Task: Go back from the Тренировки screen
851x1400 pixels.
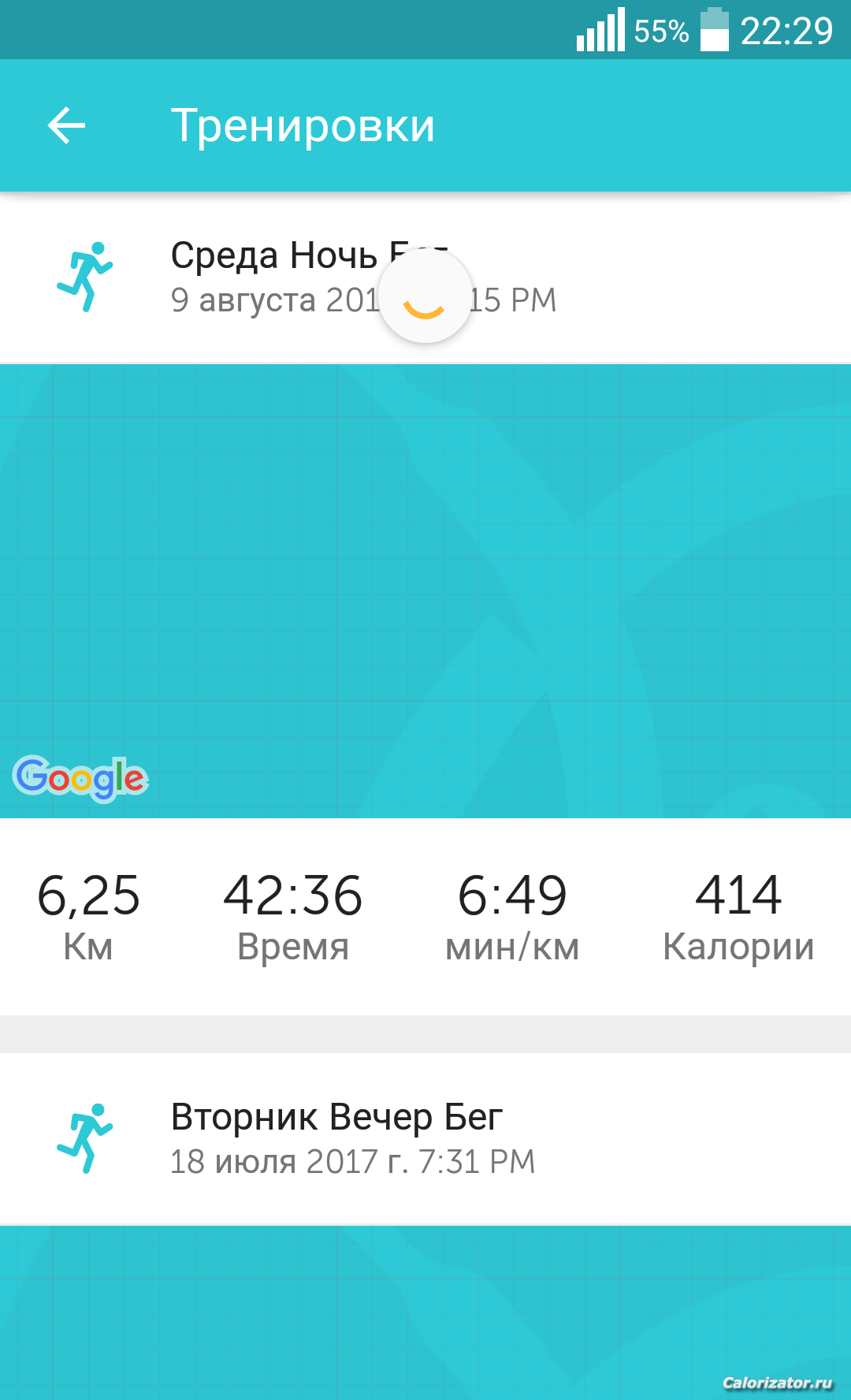Action: click(66, 126)
